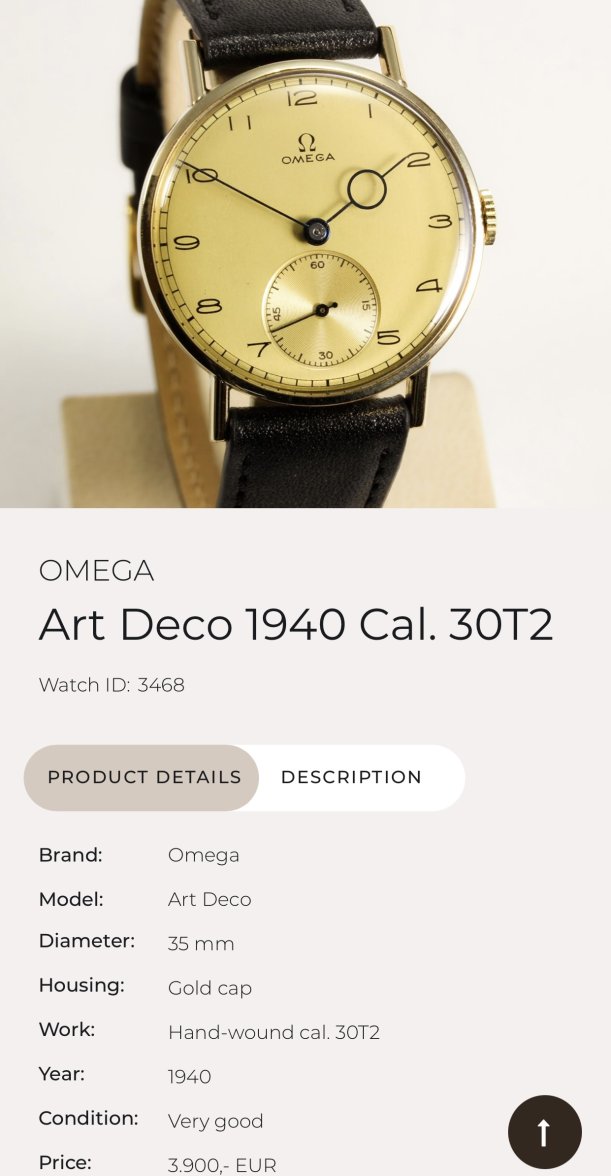Tap the scroll-to-top arrow button
Screen dimensions: 611x1176
click(x=544, y=1132)
